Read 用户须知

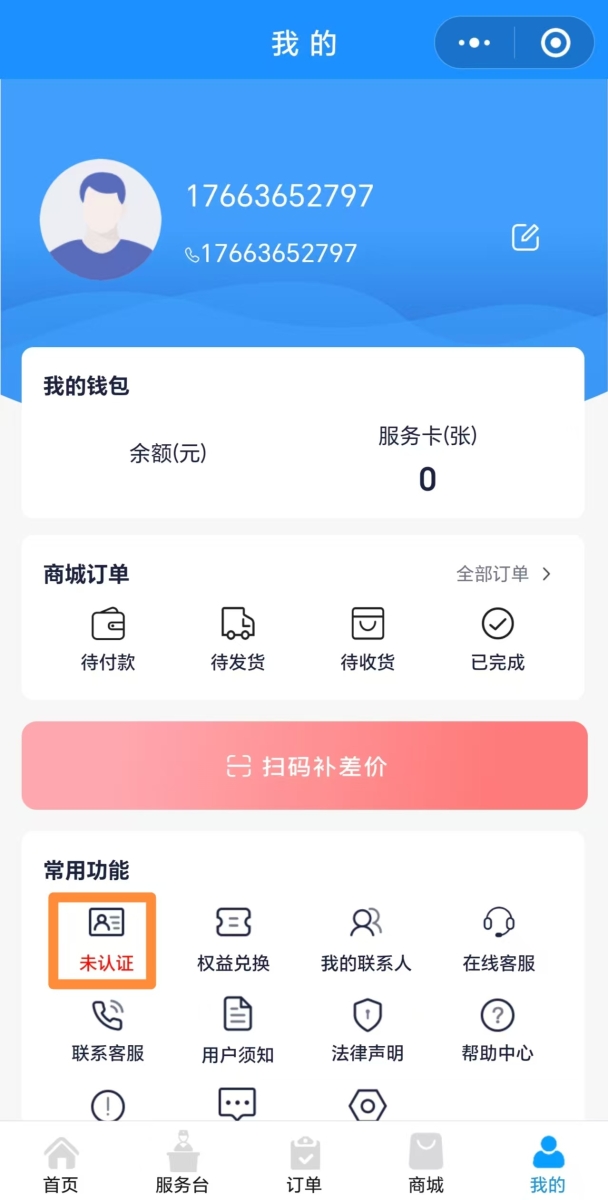[238, 1030]
